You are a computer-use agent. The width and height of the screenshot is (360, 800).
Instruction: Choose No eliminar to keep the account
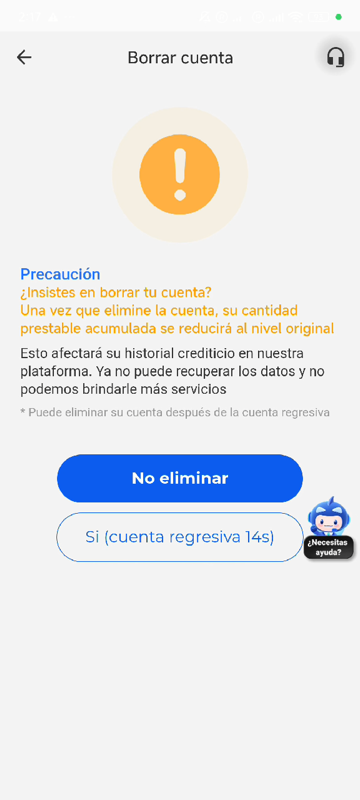click(x=180, y=479)
